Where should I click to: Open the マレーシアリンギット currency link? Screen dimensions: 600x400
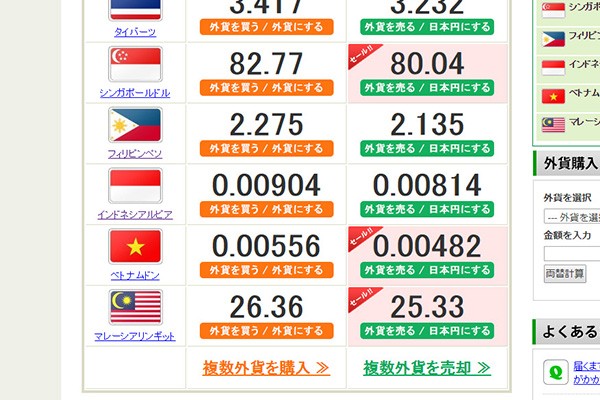click(x=135, y=335)
